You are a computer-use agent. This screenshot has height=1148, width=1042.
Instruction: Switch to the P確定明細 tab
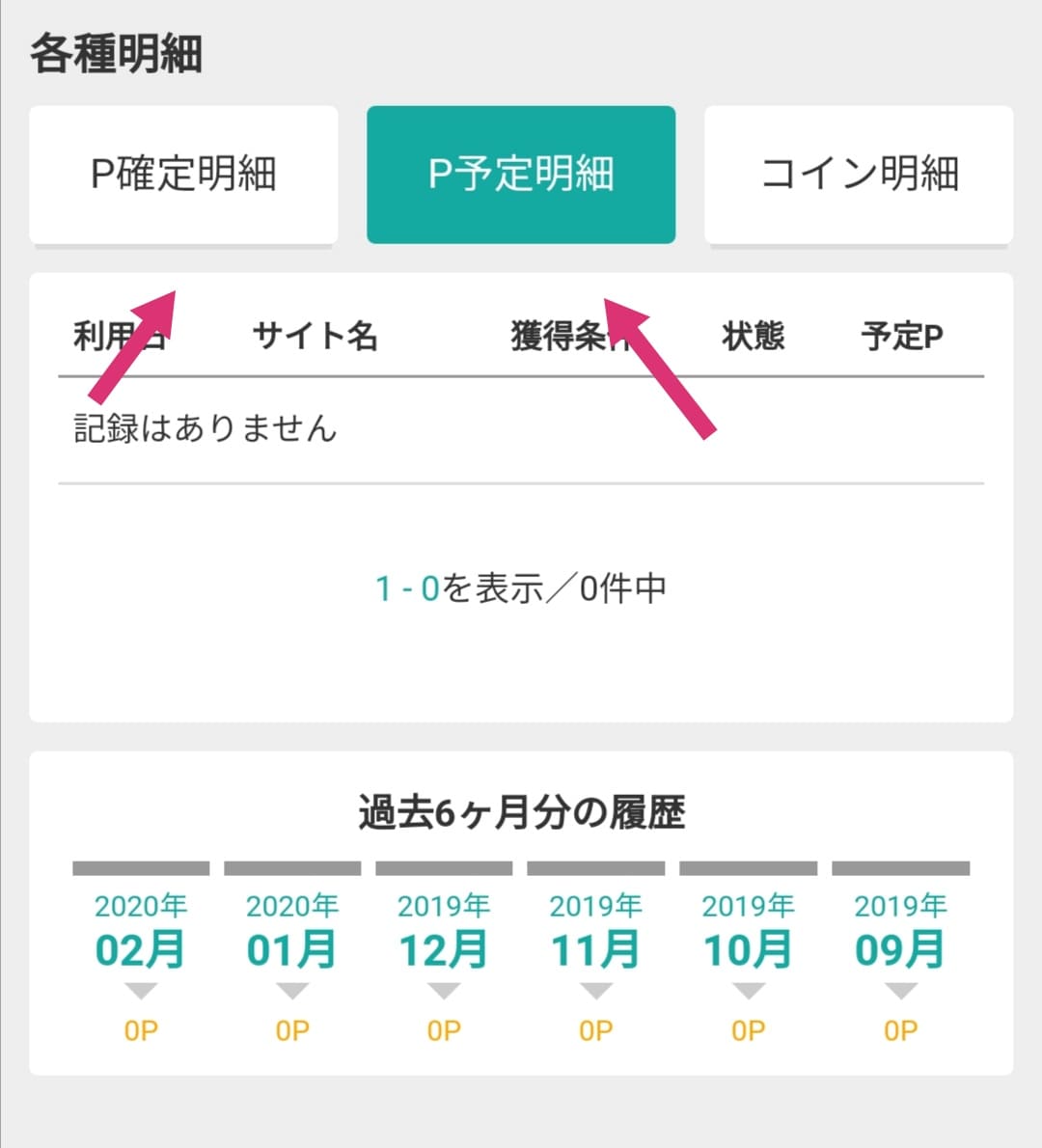coord(183,174)
